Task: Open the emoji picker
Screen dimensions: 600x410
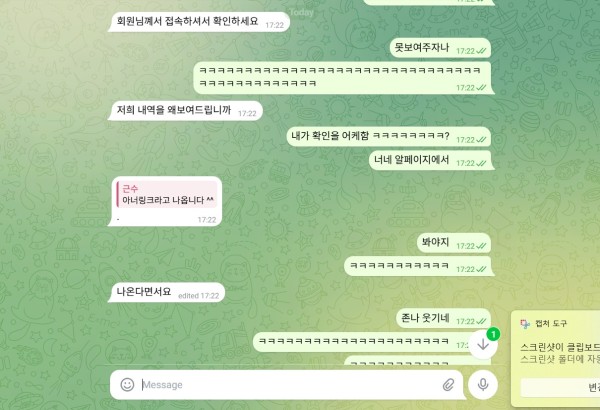Action: tap(127, 384)
